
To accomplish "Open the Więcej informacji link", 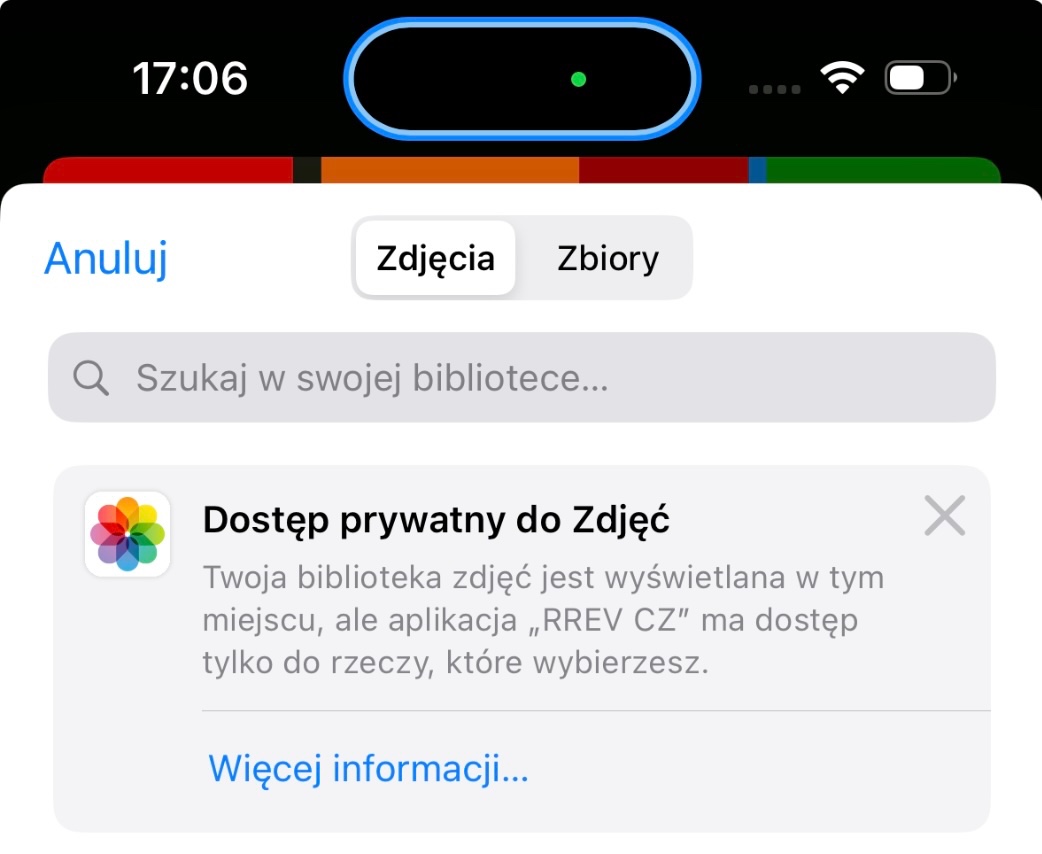I will pos(367,768).
